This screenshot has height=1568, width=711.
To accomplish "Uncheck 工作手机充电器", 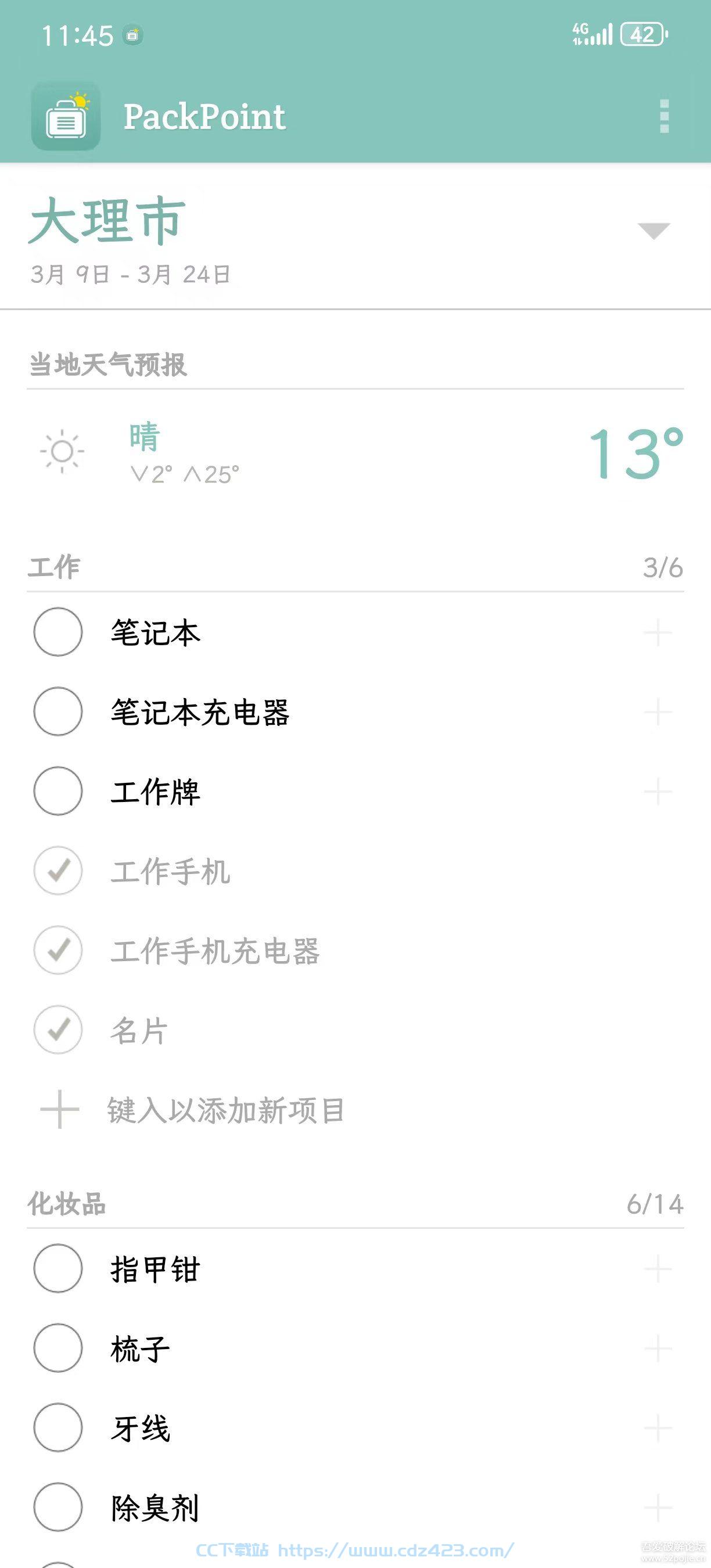I will 58,950.
